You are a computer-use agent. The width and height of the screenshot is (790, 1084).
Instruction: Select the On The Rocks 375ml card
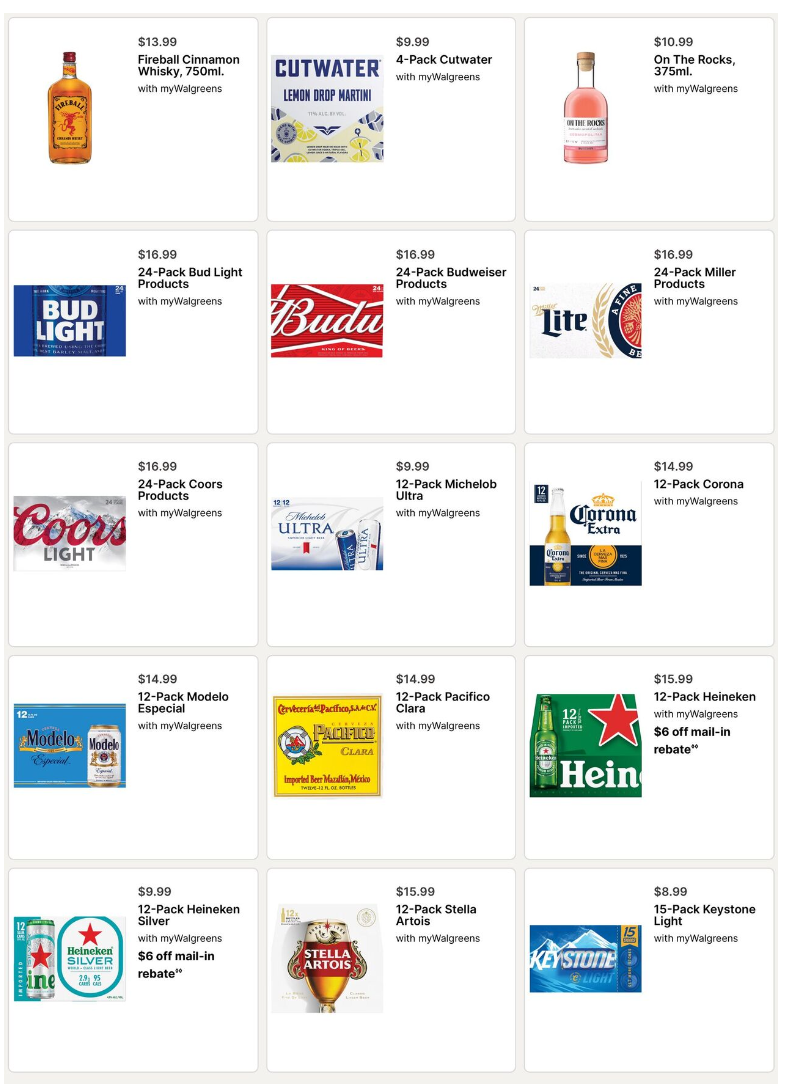click(x=649, y=119)
